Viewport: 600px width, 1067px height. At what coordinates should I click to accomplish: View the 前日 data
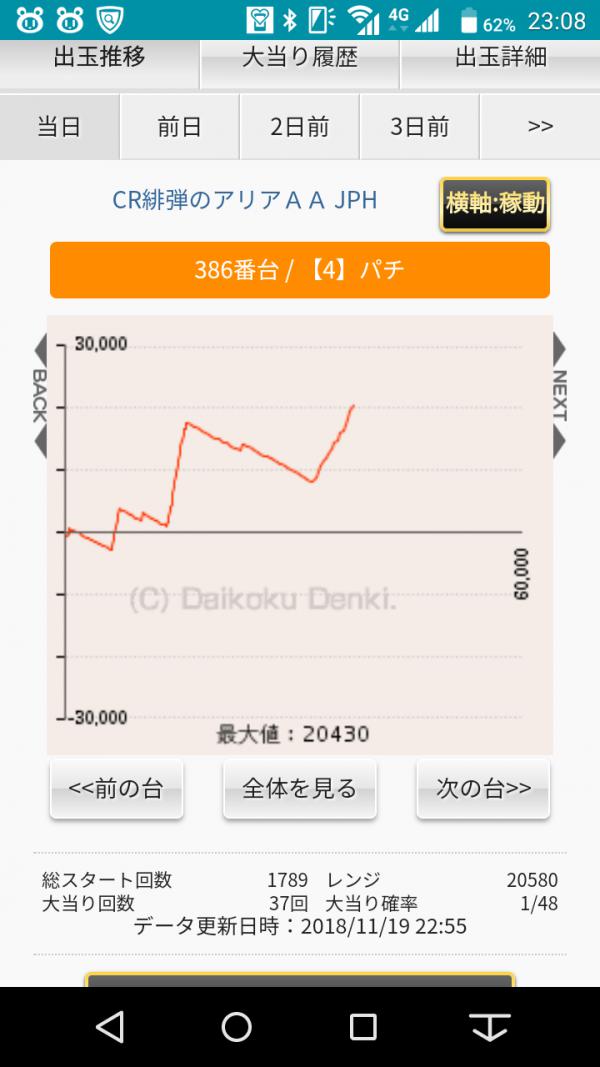tap(180, 127)
